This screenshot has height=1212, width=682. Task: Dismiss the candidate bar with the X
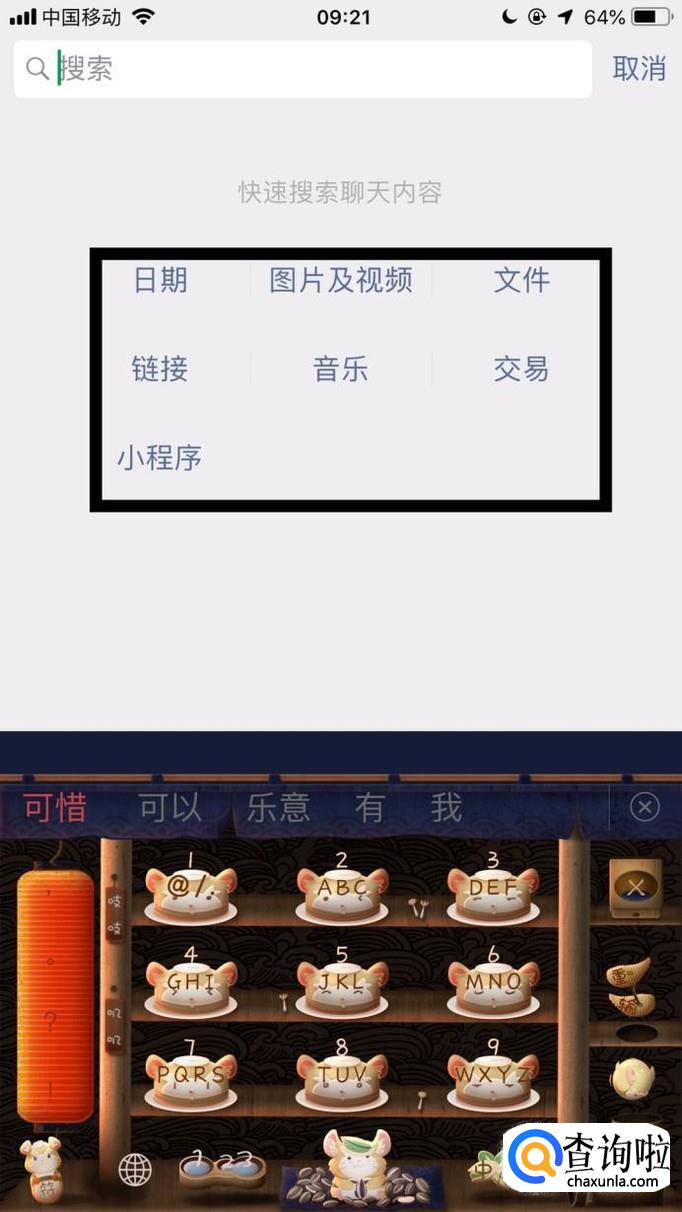click(645, 807)
